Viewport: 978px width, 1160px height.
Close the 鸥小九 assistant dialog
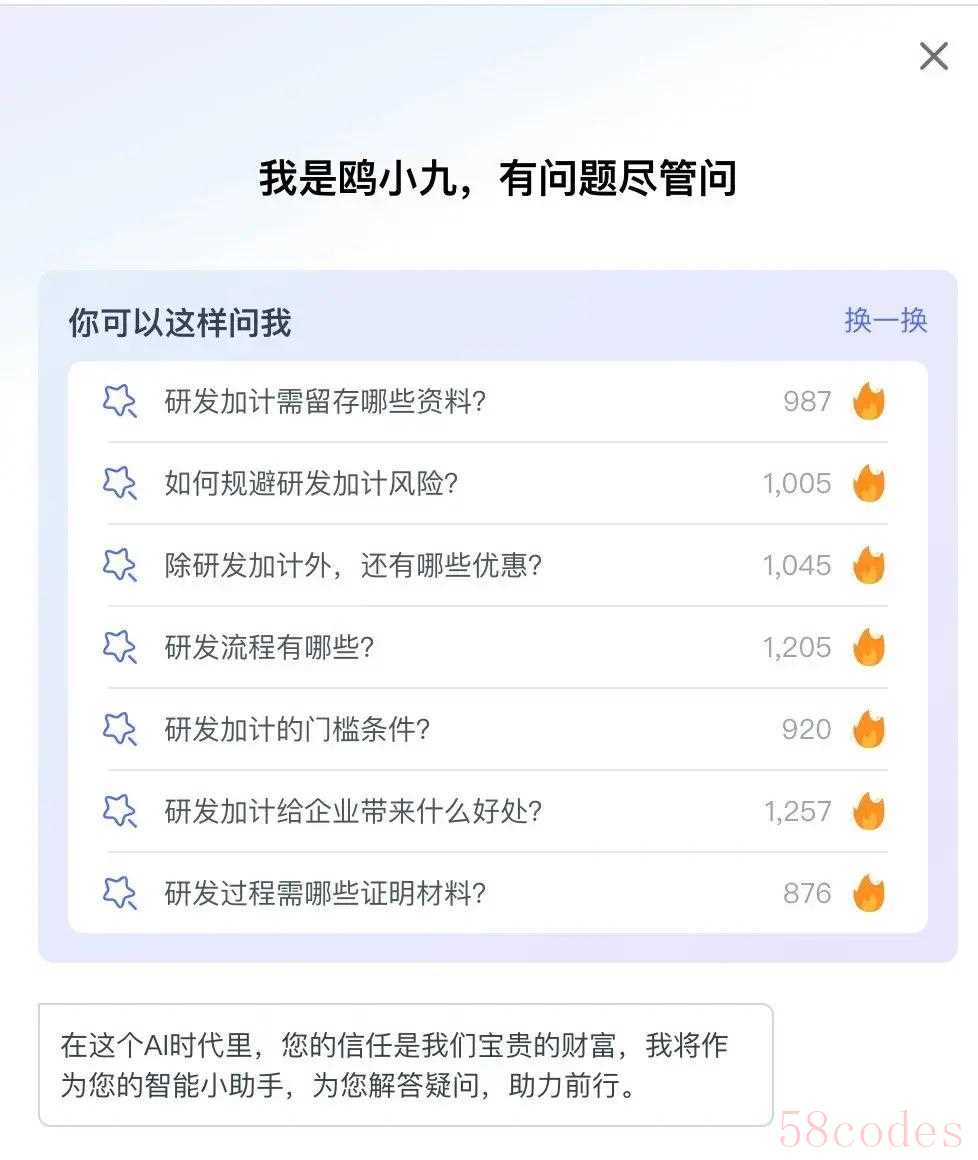click(x=933, y=56)
